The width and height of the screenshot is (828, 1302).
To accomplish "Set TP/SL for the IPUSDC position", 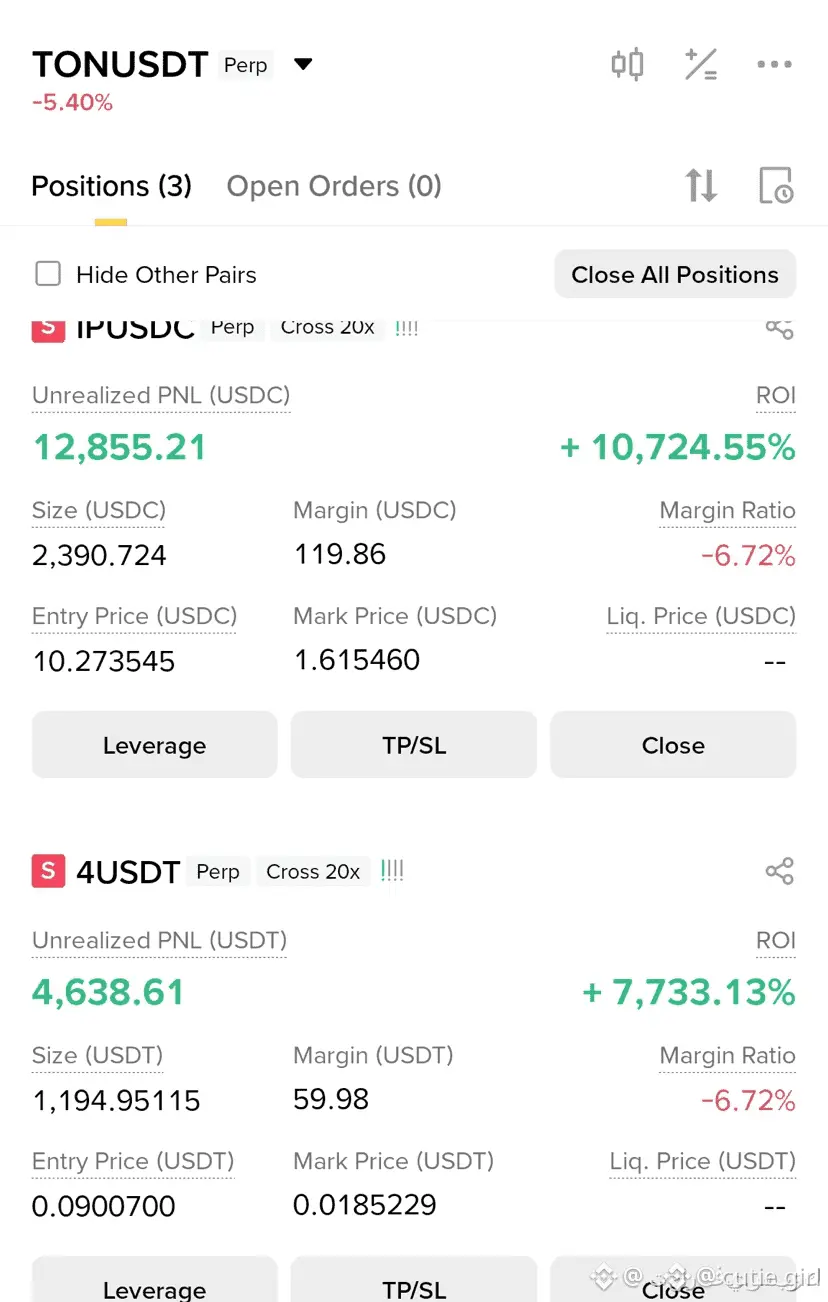I will tap(414, 745).
